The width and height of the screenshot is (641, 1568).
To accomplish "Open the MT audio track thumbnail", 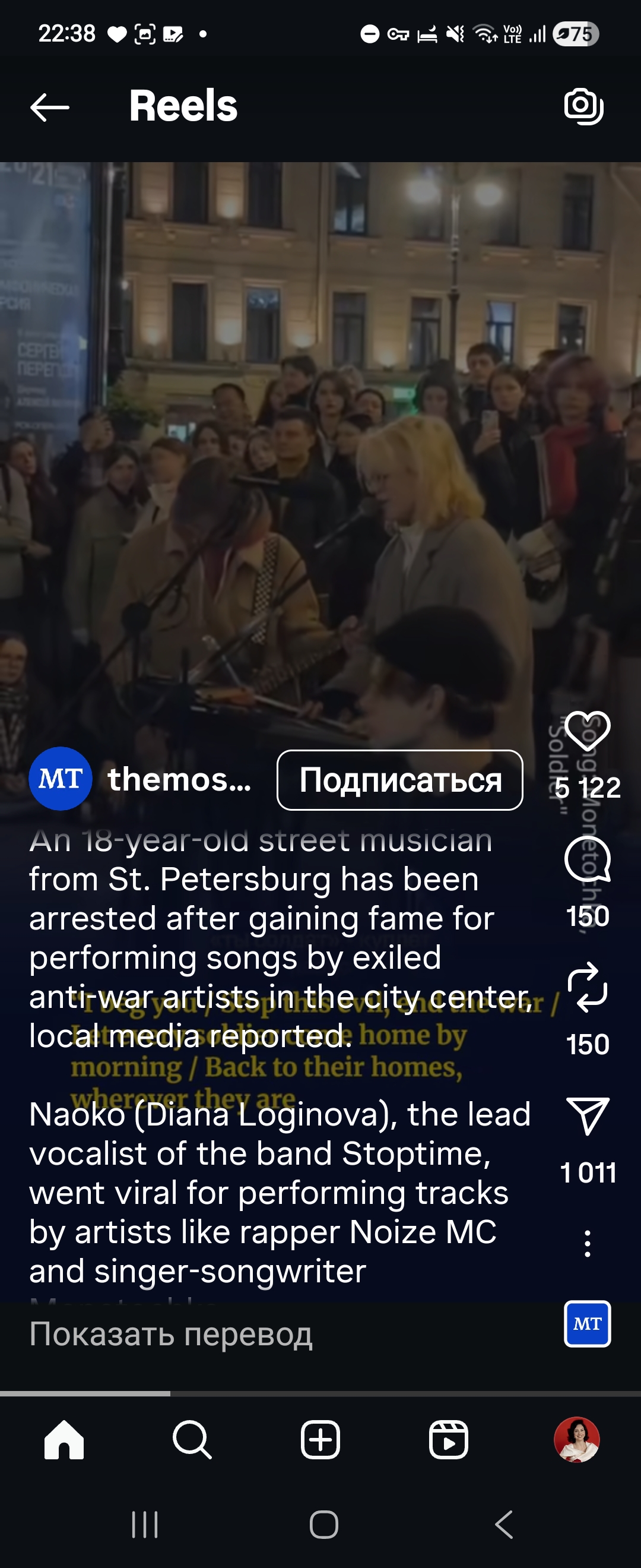I will (x=587, y=1323).
